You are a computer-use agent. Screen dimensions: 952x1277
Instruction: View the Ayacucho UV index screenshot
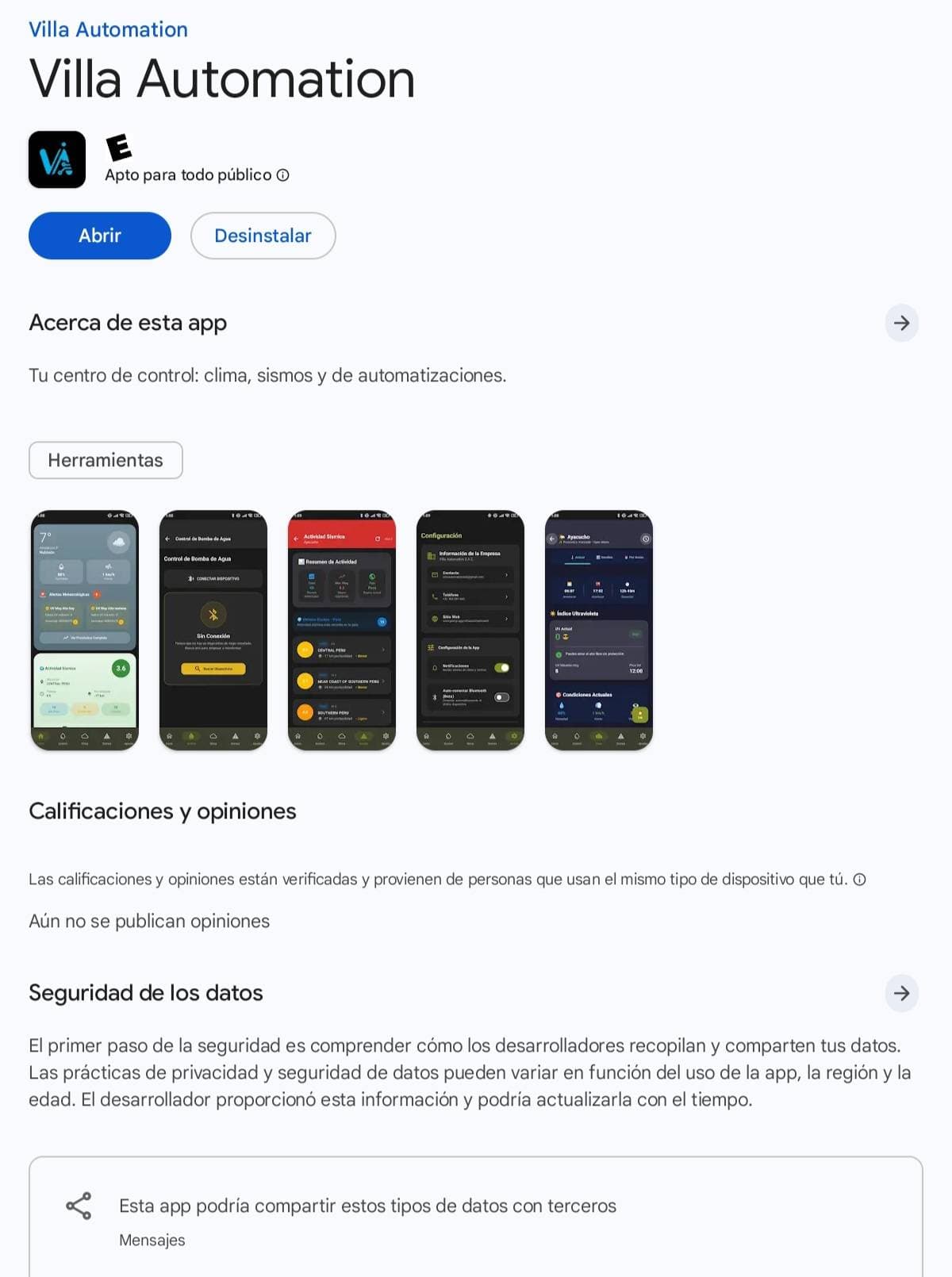[x=599, y=630]
